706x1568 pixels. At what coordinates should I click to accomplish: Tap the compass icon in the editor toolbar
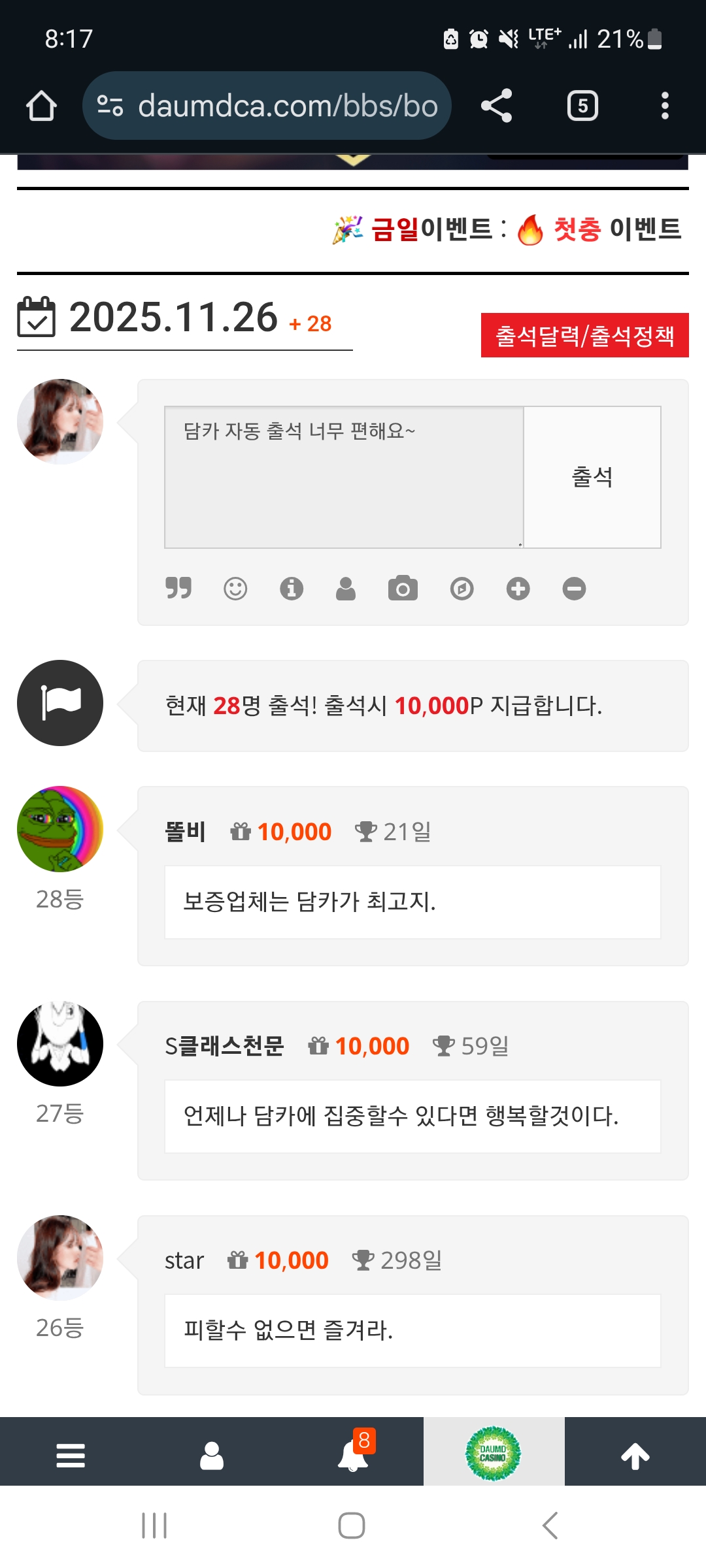click(x=462, y=589)
